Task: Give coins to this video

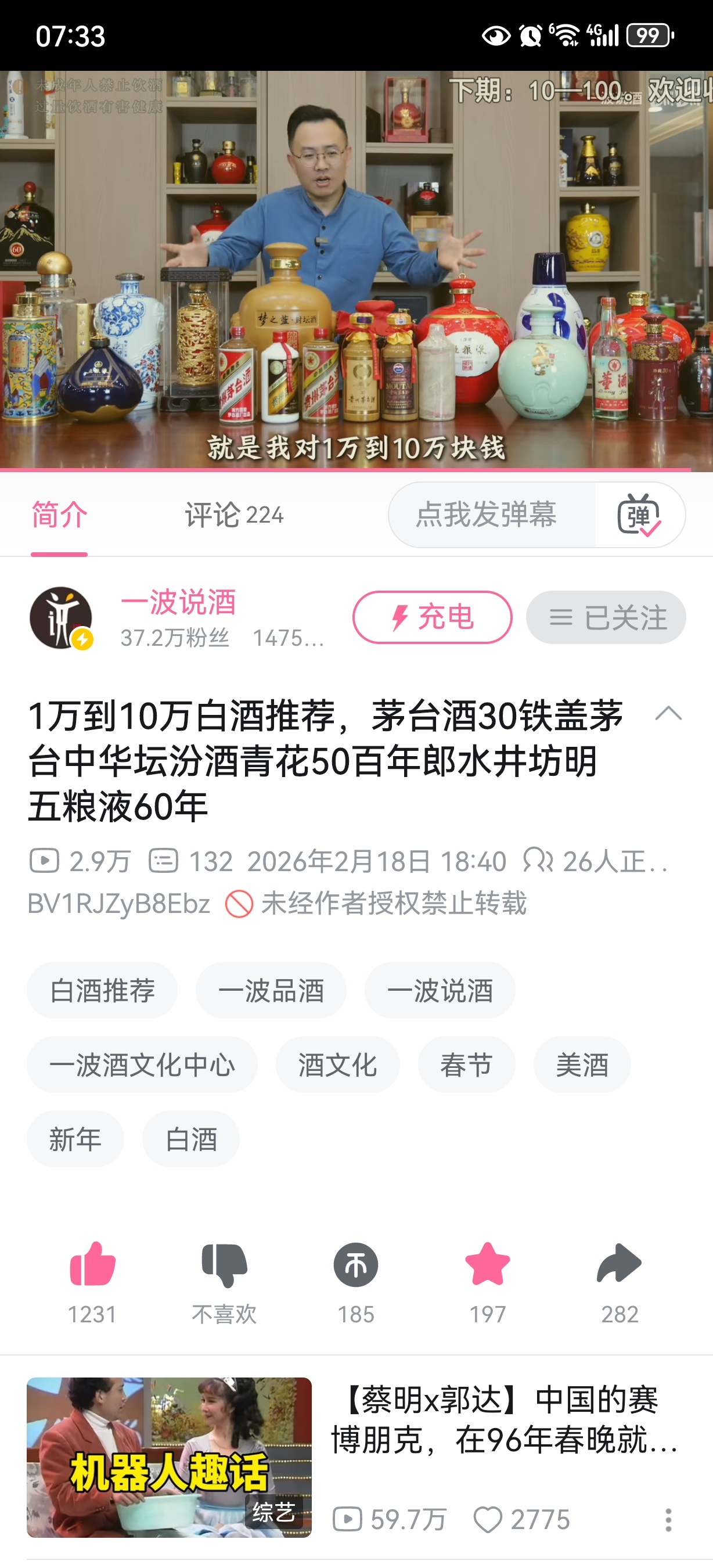Action: 356,1265
